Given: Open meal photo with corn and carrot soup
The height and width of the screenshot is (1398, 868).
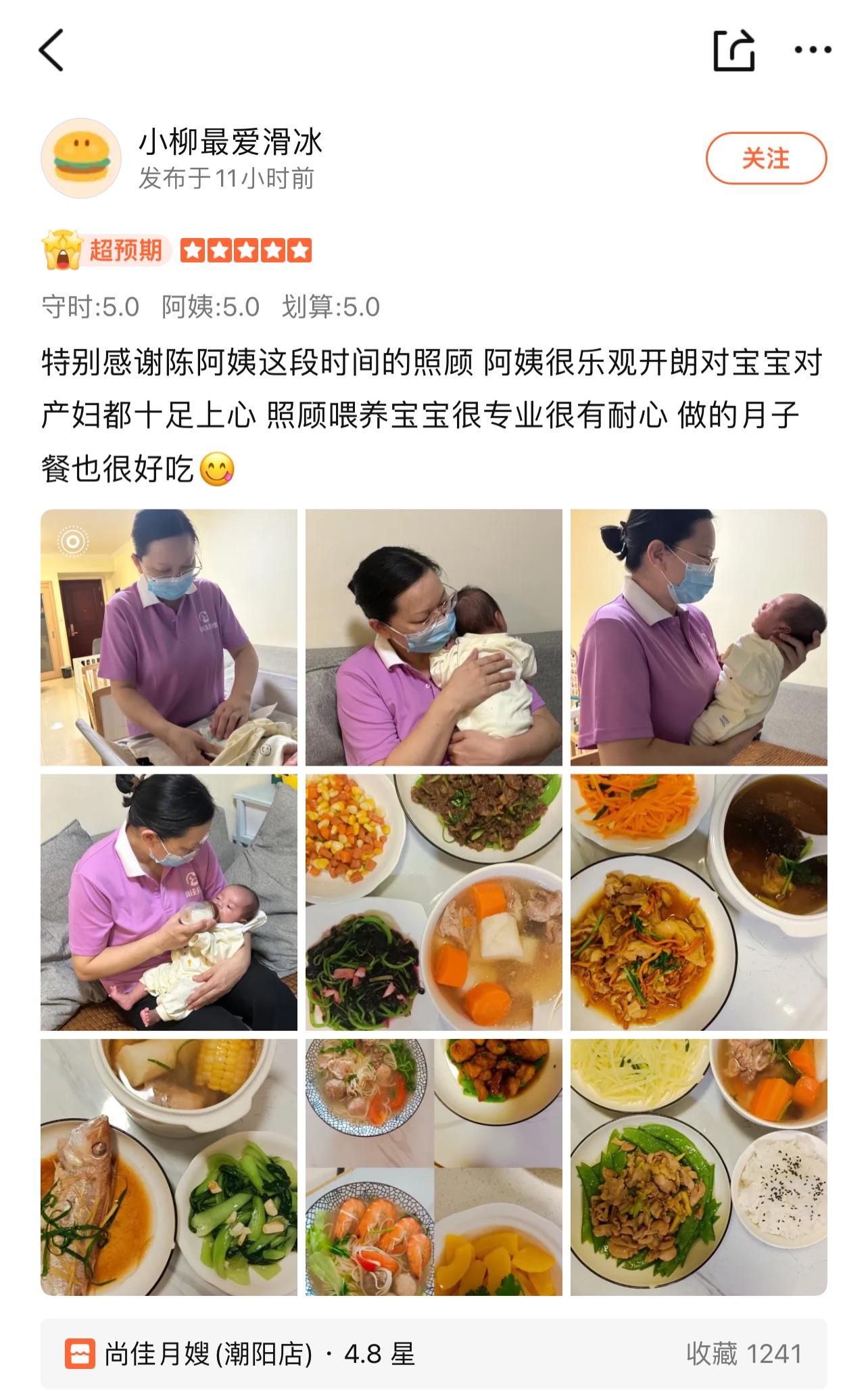Looking at the screenshot, I should coord(434,902).
